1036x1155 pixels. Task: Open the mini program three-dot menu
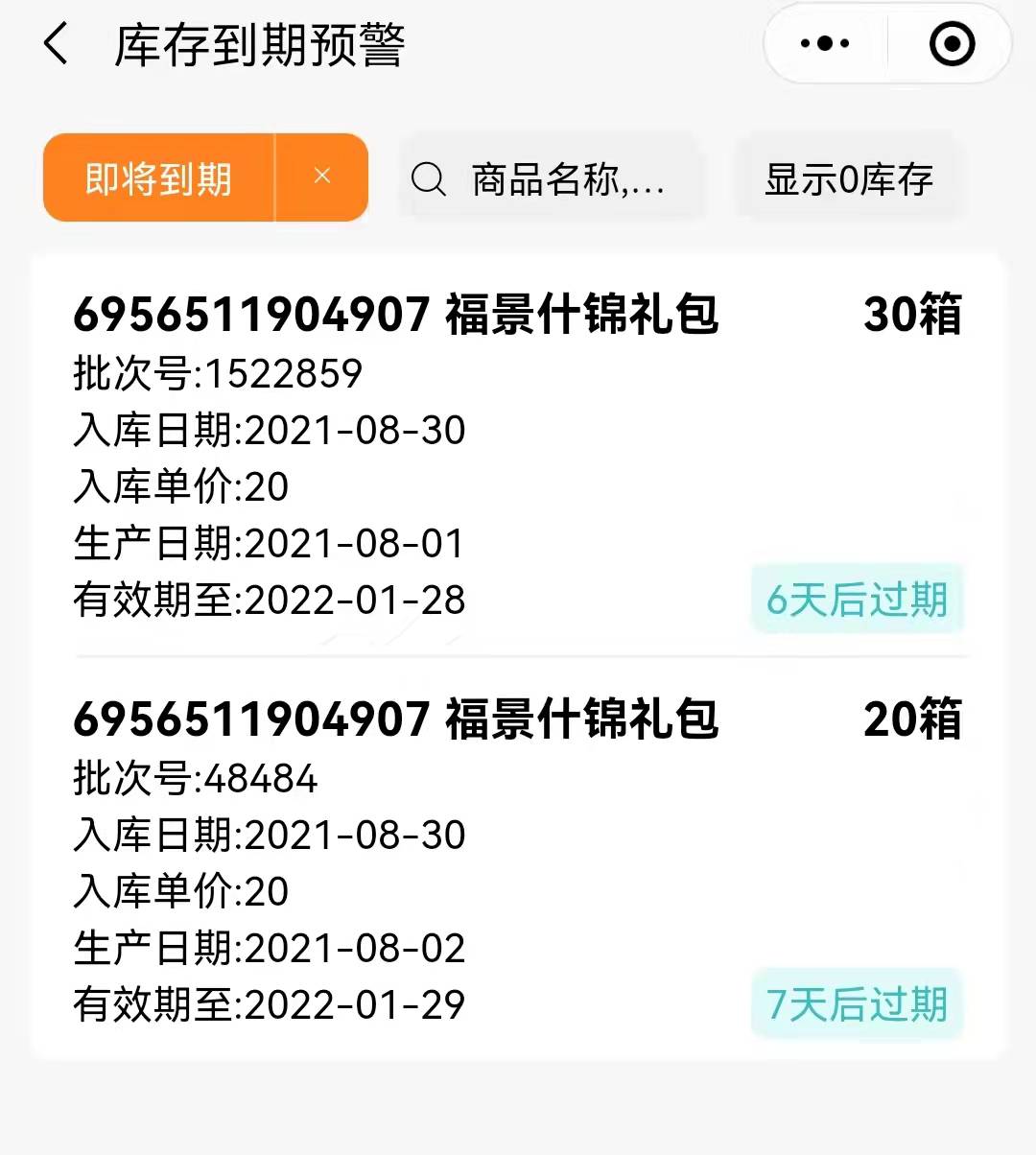click(x=825, y=44)
